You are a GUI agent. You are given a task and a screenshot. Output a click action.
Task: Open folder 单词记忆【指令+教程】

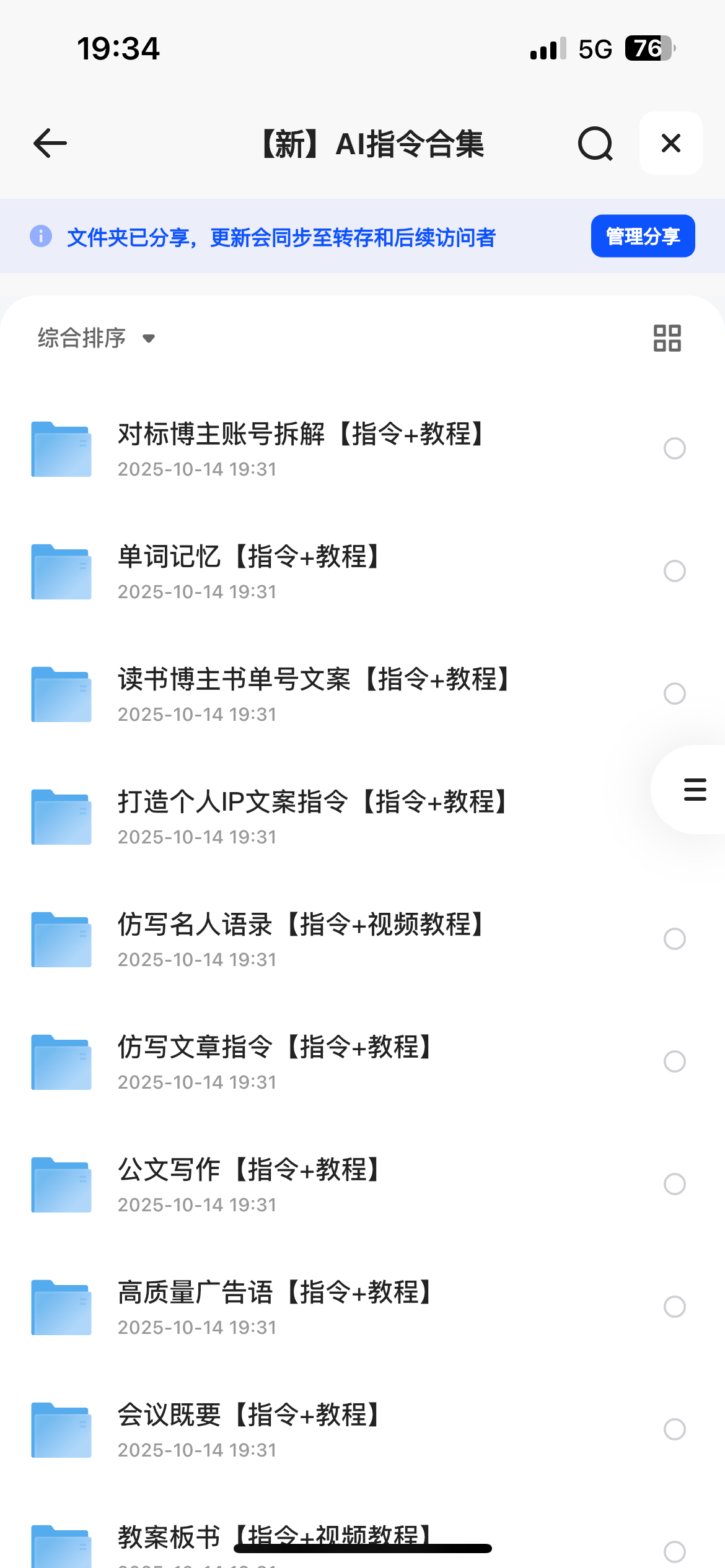point(248,571)
